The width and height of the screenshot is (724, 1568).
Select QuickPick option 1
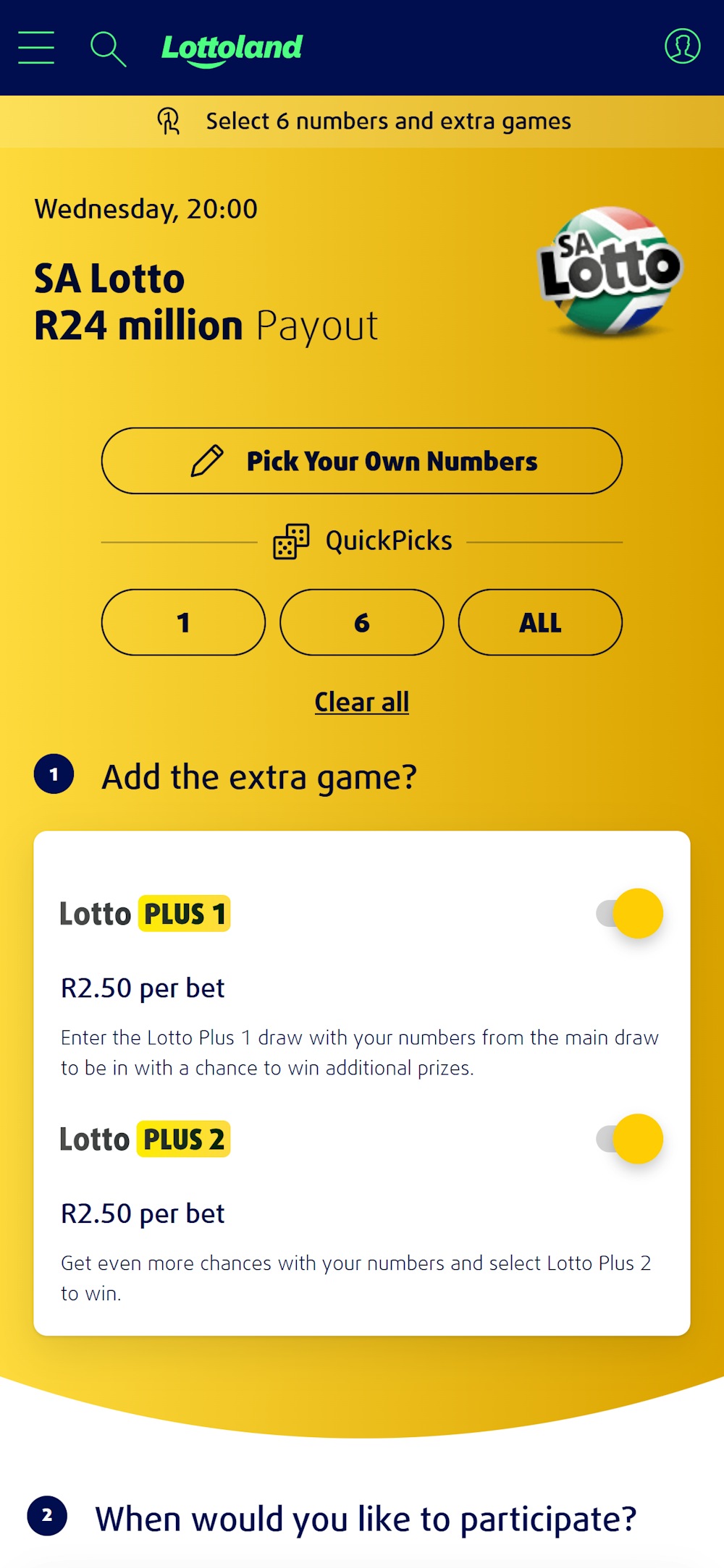(x=184, y=622)
